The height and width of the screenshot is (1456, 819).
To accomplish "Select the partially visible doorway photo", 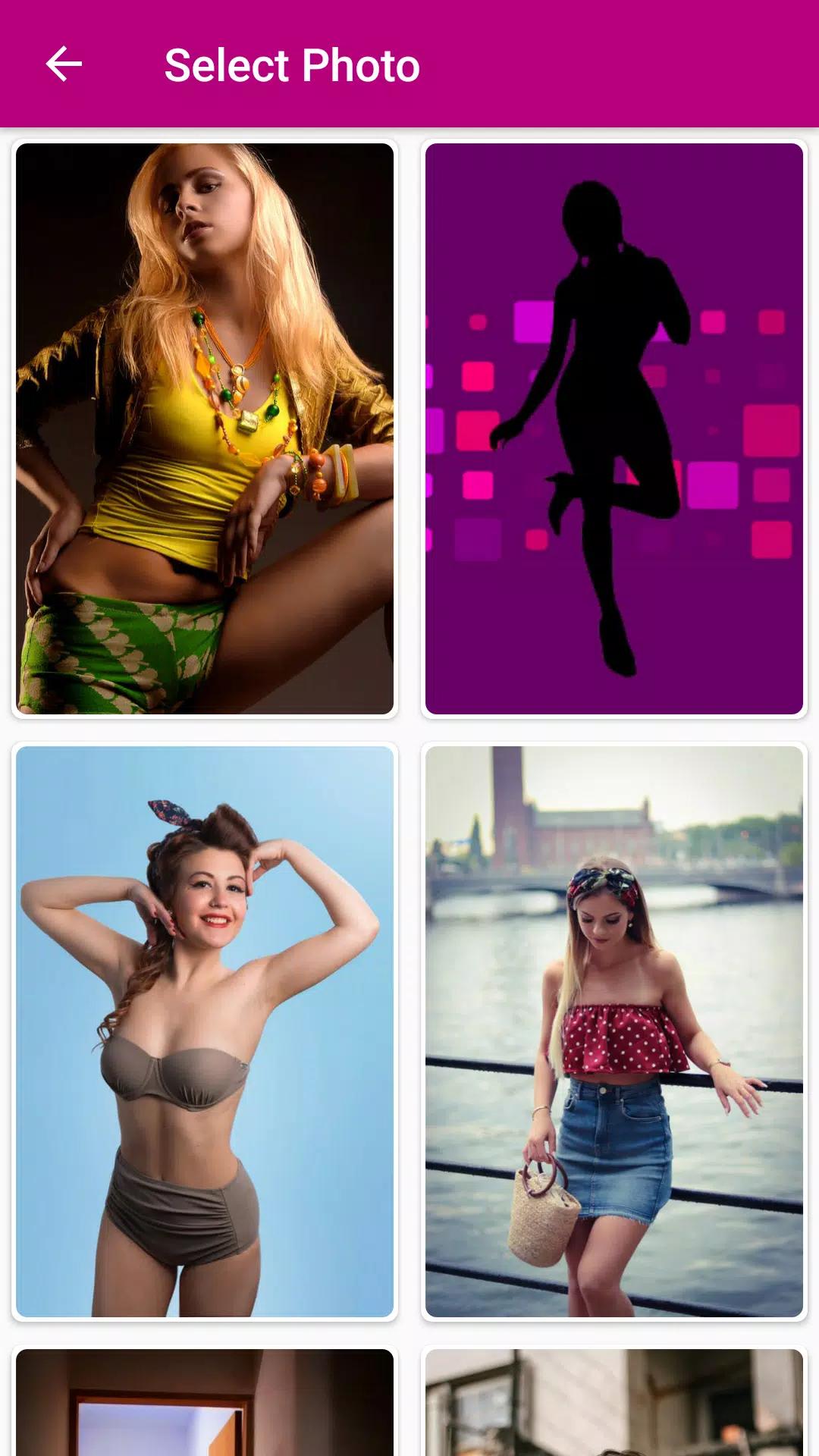I will click(x=205, y=1402).
